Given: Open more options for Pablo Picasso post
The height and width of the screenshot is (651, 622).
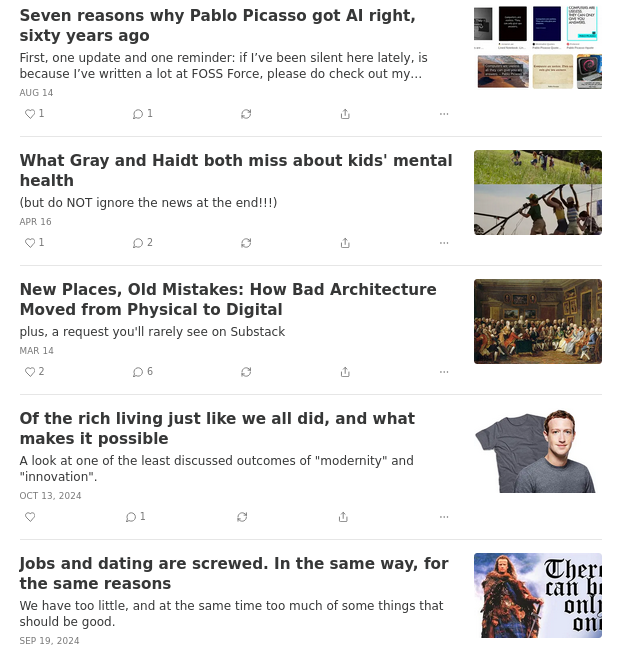Looking at the screenshot, I should coord(444,114).
